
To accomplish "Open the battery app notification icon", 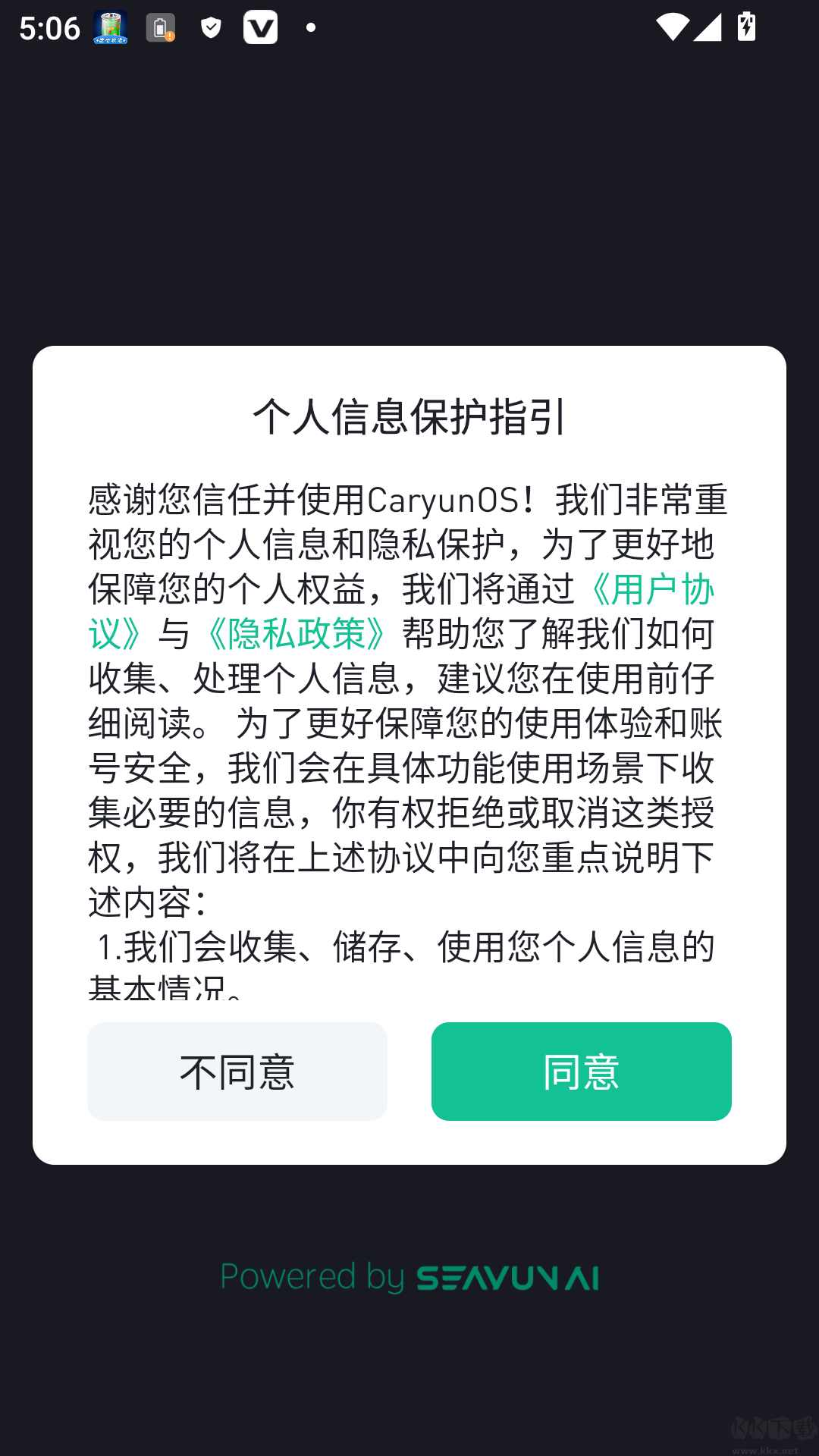I will (109, 29).
